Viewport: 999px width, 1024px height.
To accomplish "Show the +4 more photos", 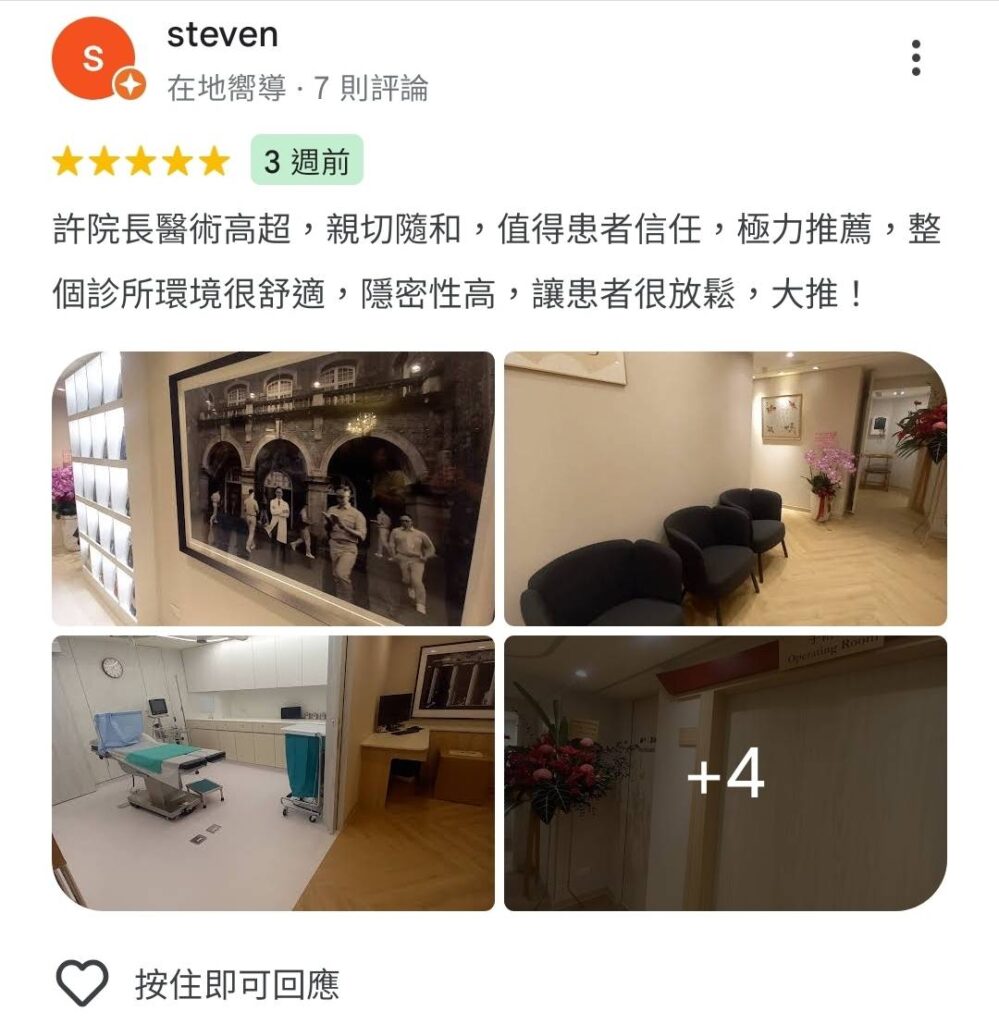I will coord(725,773).
